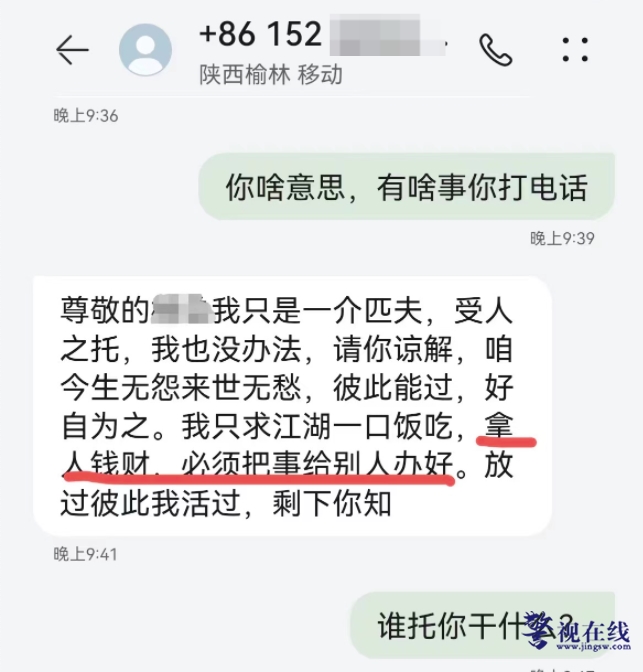Open the four-dot more options menu
The height and width of the screenshot is (672, 643).
[x=576, y=50]
